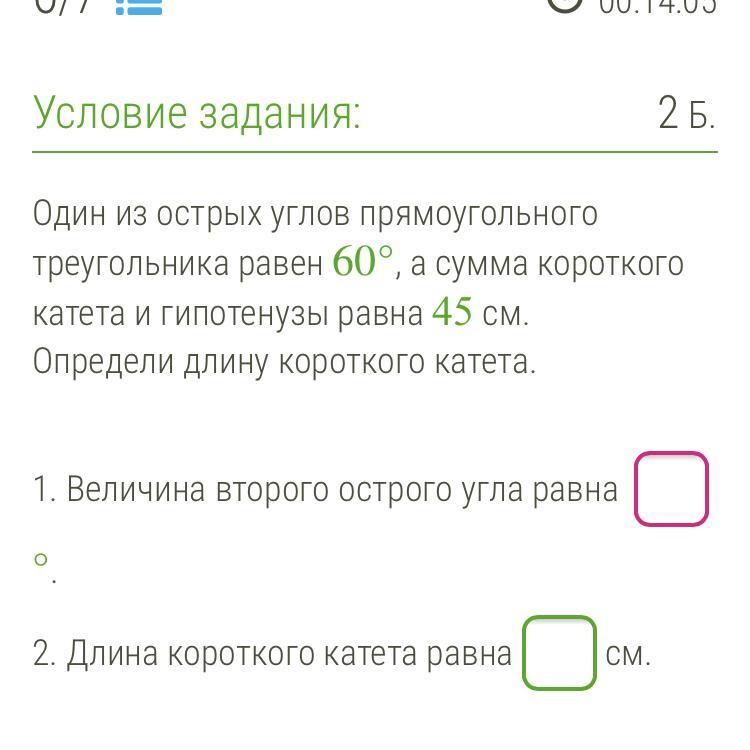
Task: Open the task list icon
Action: point(139,6)
